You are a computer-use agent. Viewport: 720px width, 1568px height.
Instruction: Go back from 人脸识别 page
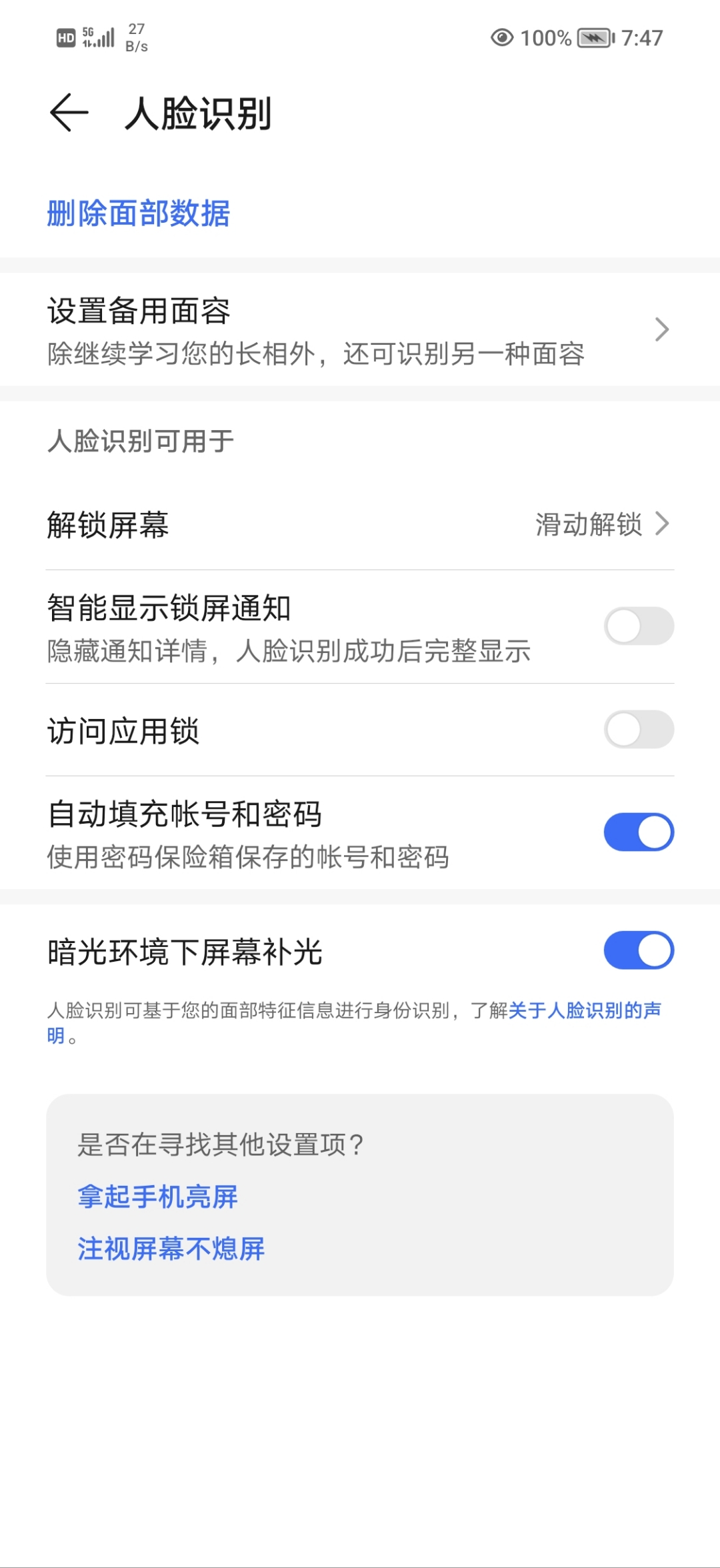(x=69, y=113)
